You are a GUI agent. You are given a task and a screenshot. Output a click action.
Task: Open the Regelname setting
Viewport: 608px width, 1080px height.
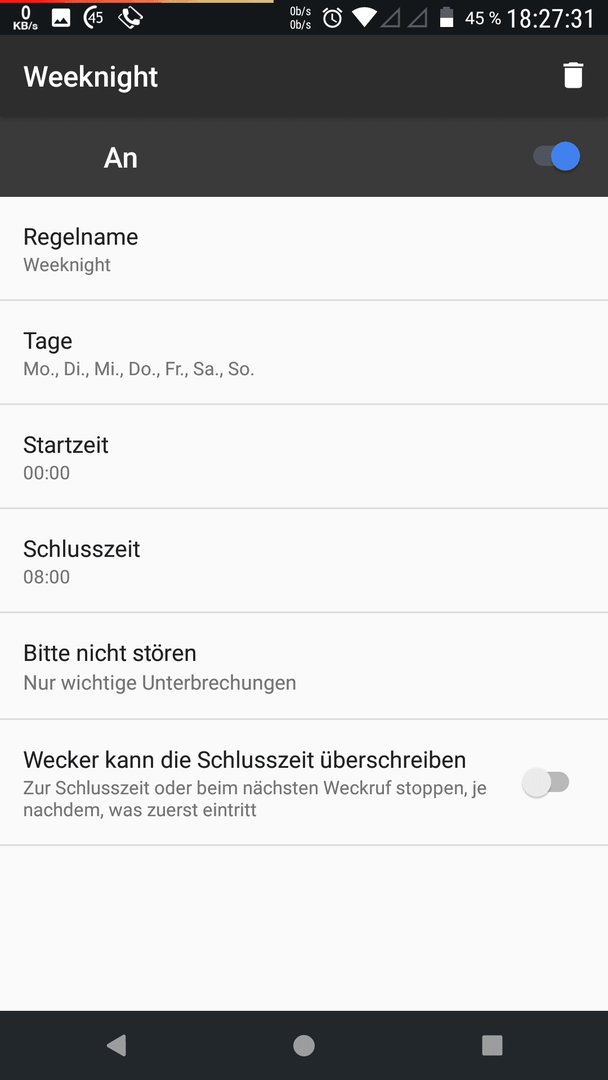[x=304, y=249]
